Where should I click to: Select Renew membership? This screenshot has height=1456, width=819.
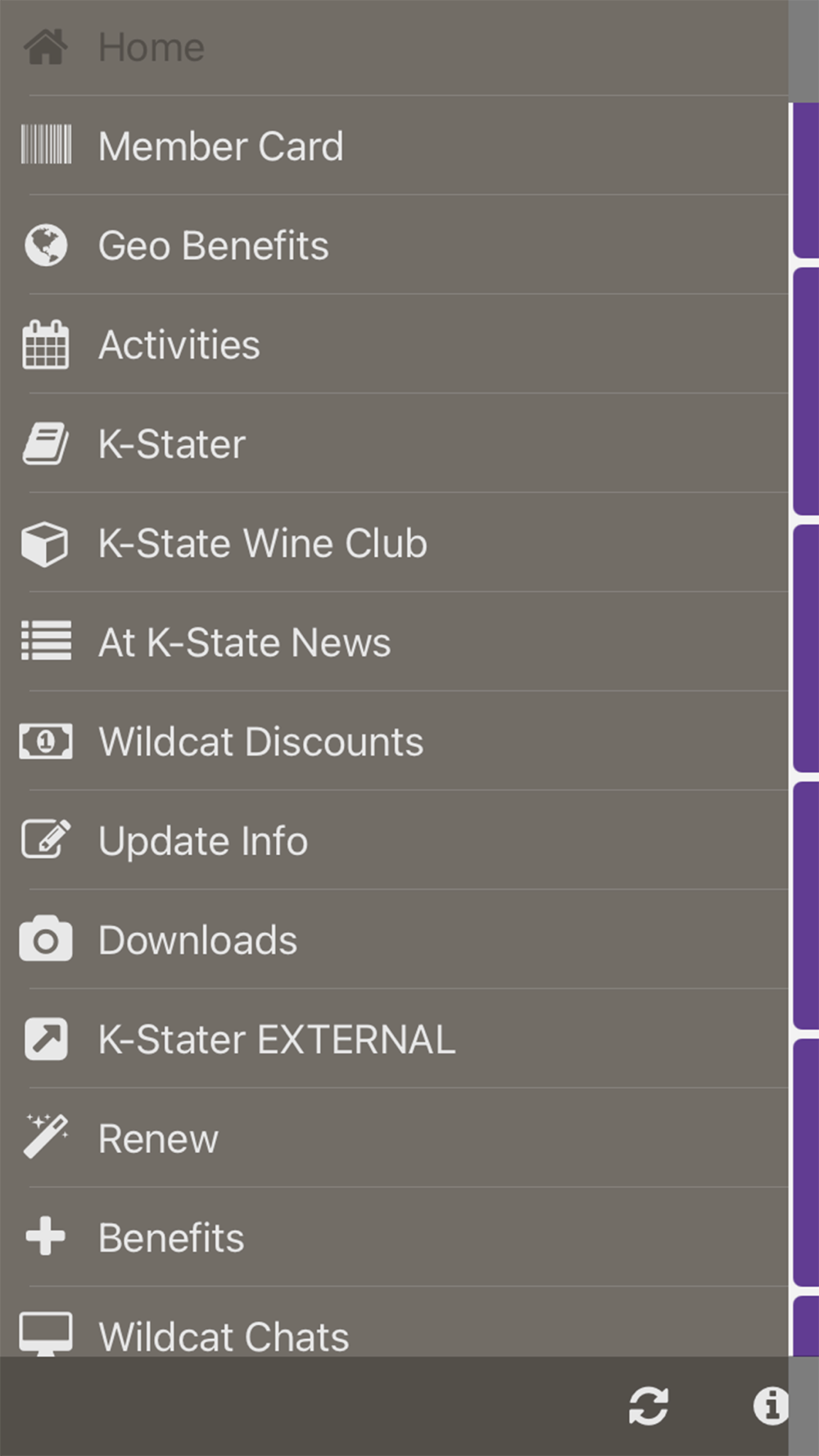point(158,1139)
